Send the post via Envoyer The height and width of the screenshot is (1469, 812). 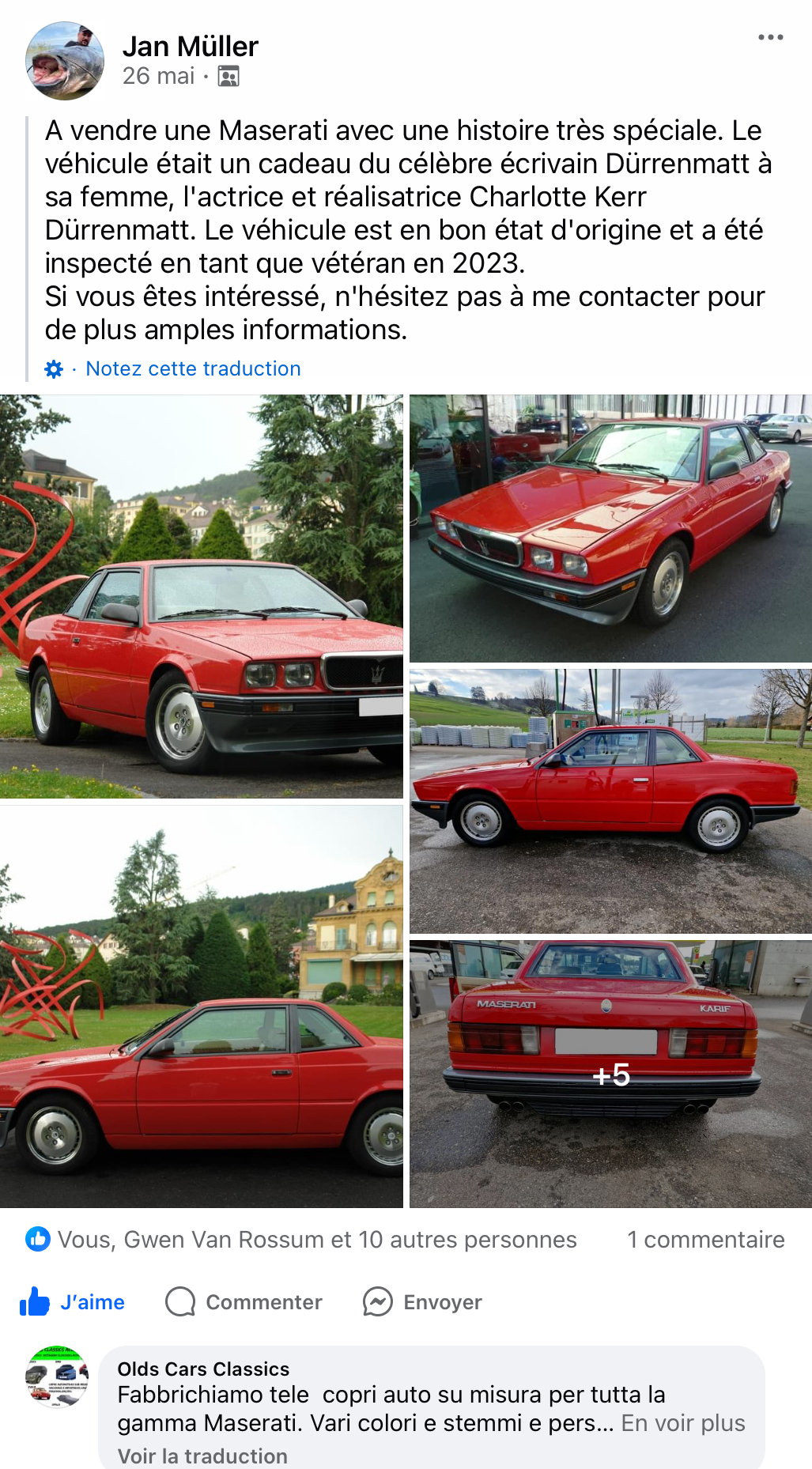point(423,1302)
